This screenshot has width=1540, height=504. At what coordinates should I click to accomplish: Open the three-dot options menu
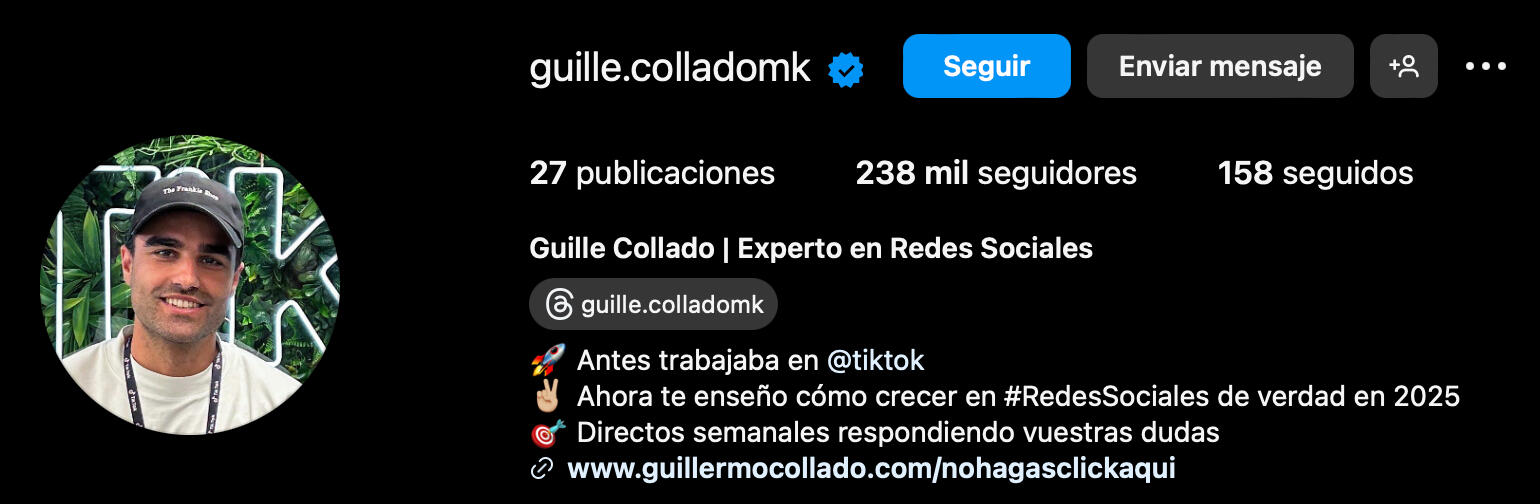pos(1485,66)
